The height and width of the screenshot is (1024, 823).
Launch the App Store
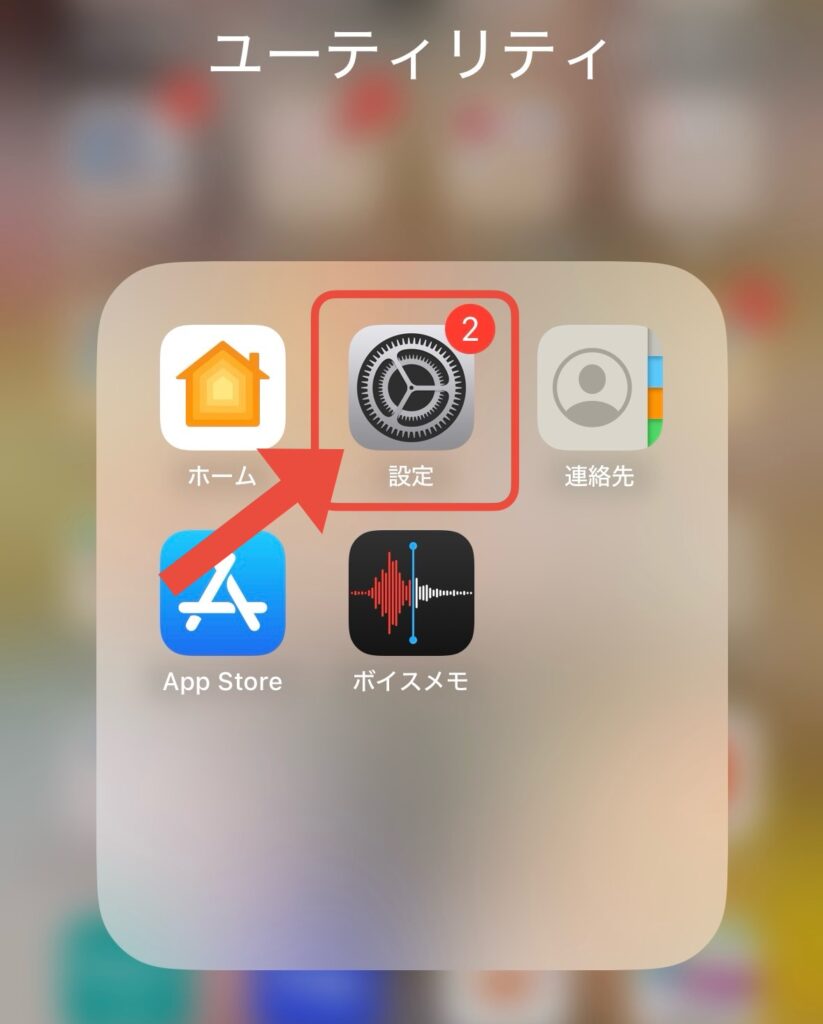pyautogui.click(x=222, y=593)
